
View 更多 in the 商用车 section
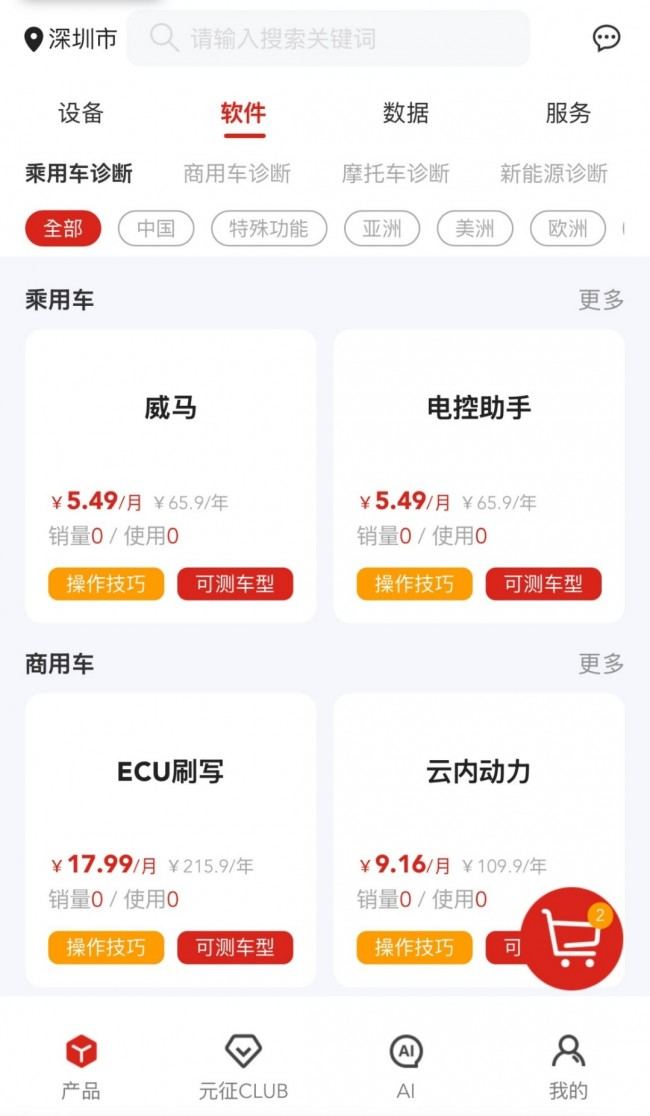pyautogui.click(x=601, y=663)
